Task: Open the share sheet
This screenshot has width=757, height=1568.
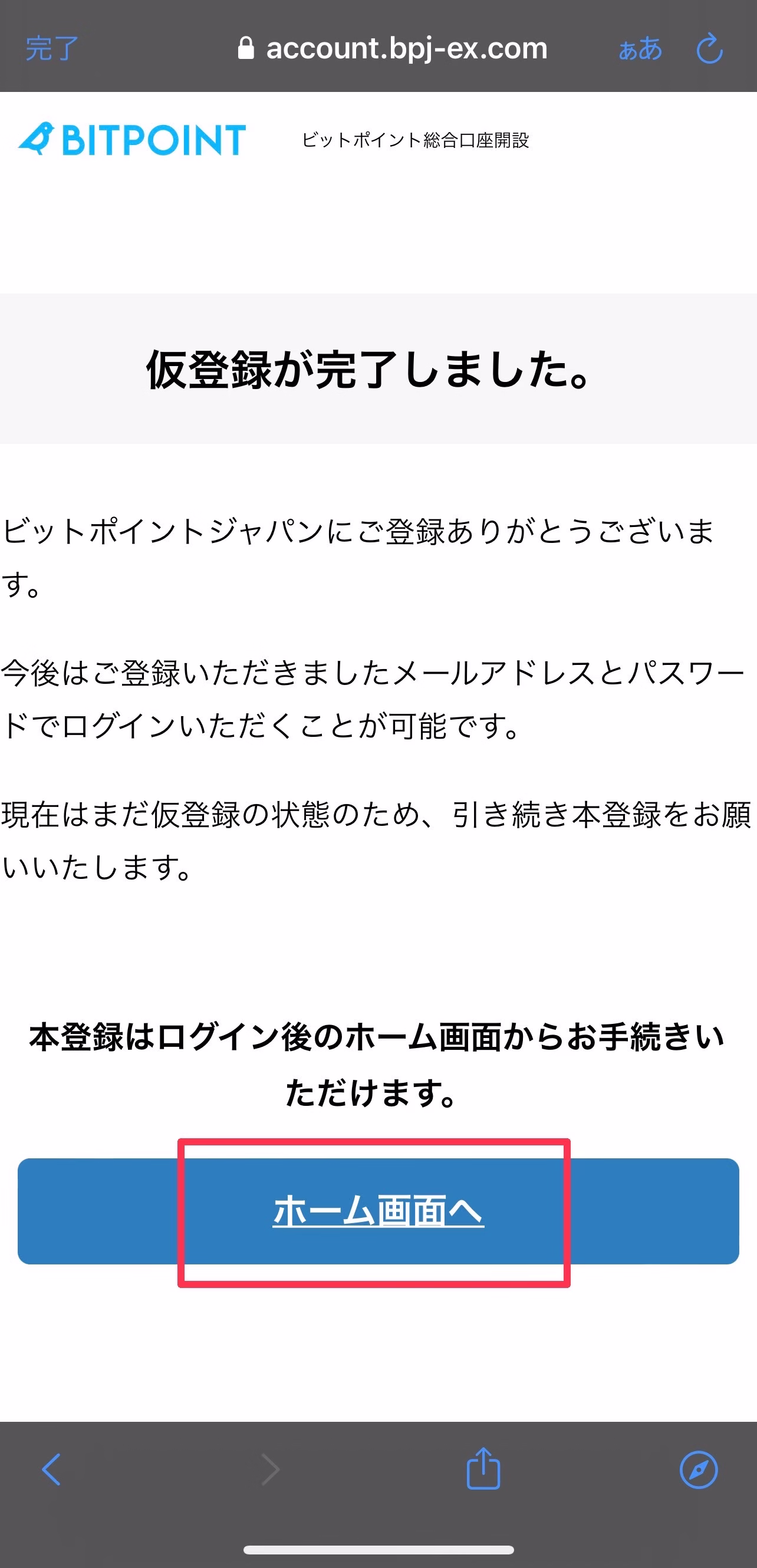Action: click(483, 1469)
